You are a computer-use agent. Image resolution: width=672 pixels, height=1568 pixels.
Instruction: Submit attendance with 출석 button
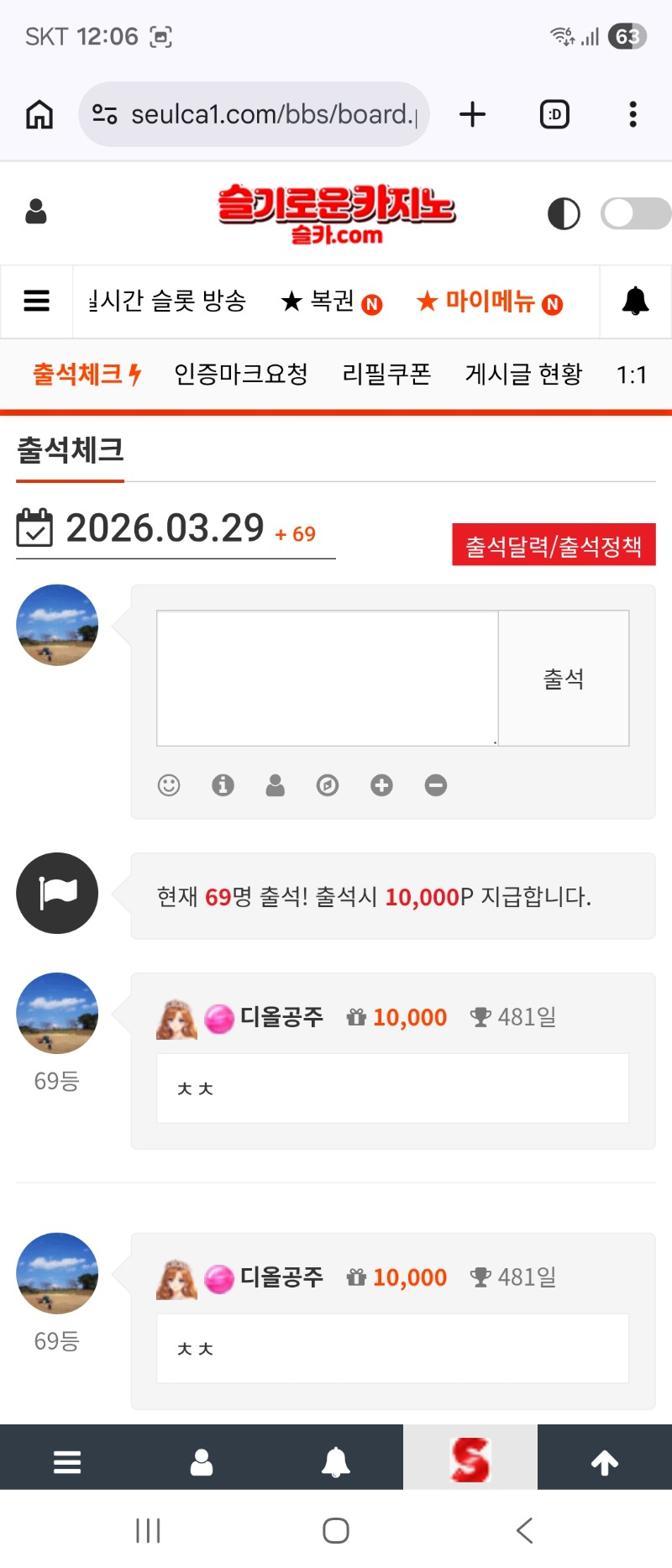coord(564,678)
